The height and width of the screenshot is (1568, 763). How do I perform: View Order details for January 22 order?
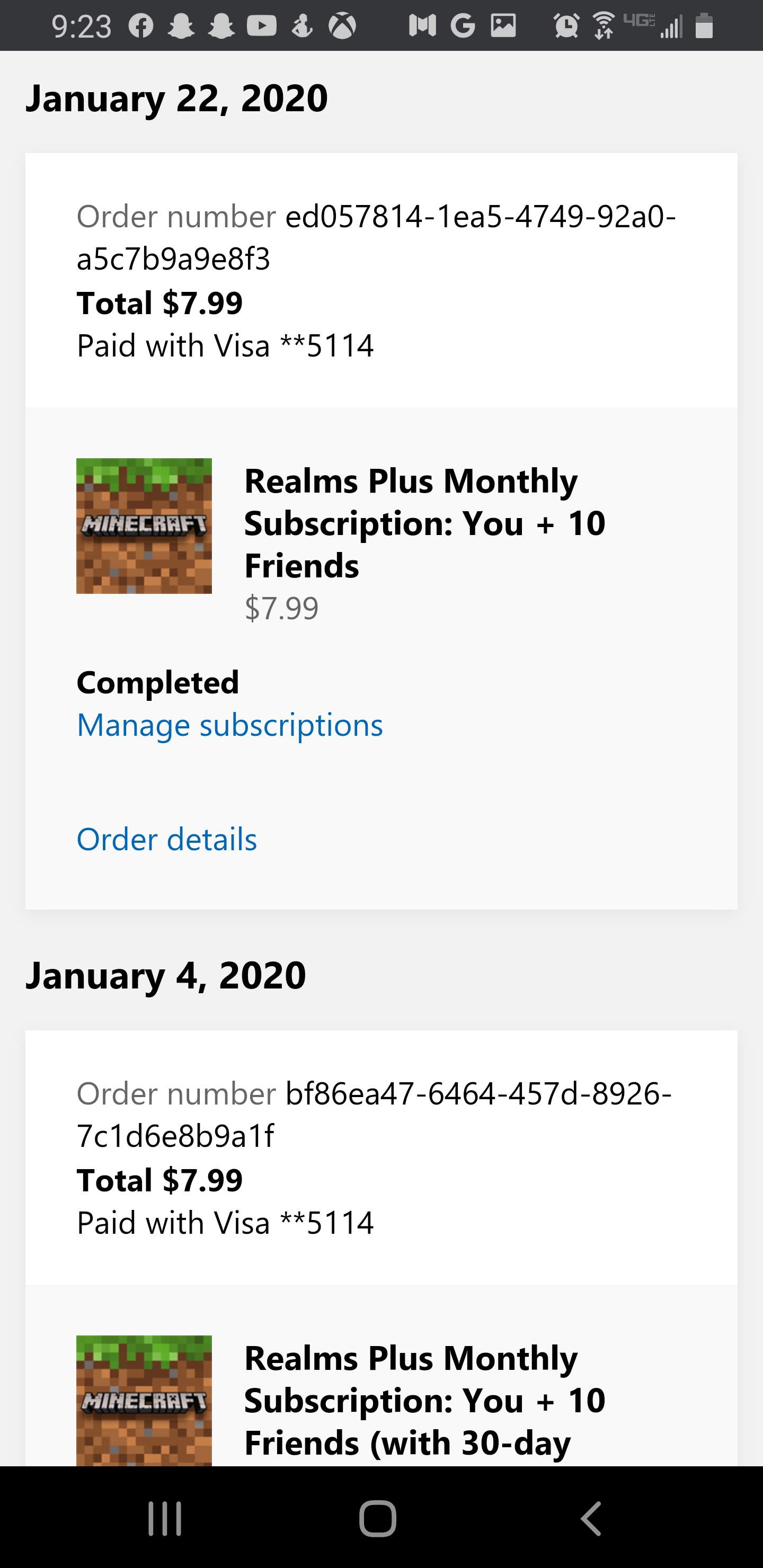tap(167, 840)
